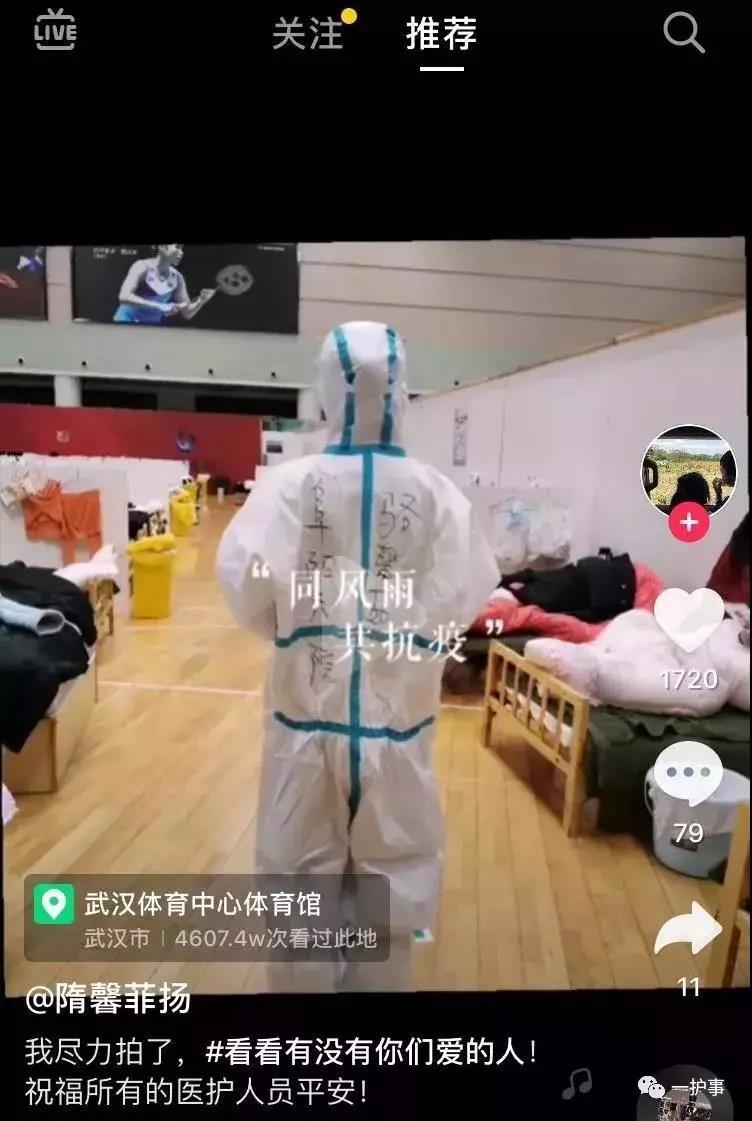Like this video with the heart

click(x=688, y=619)
